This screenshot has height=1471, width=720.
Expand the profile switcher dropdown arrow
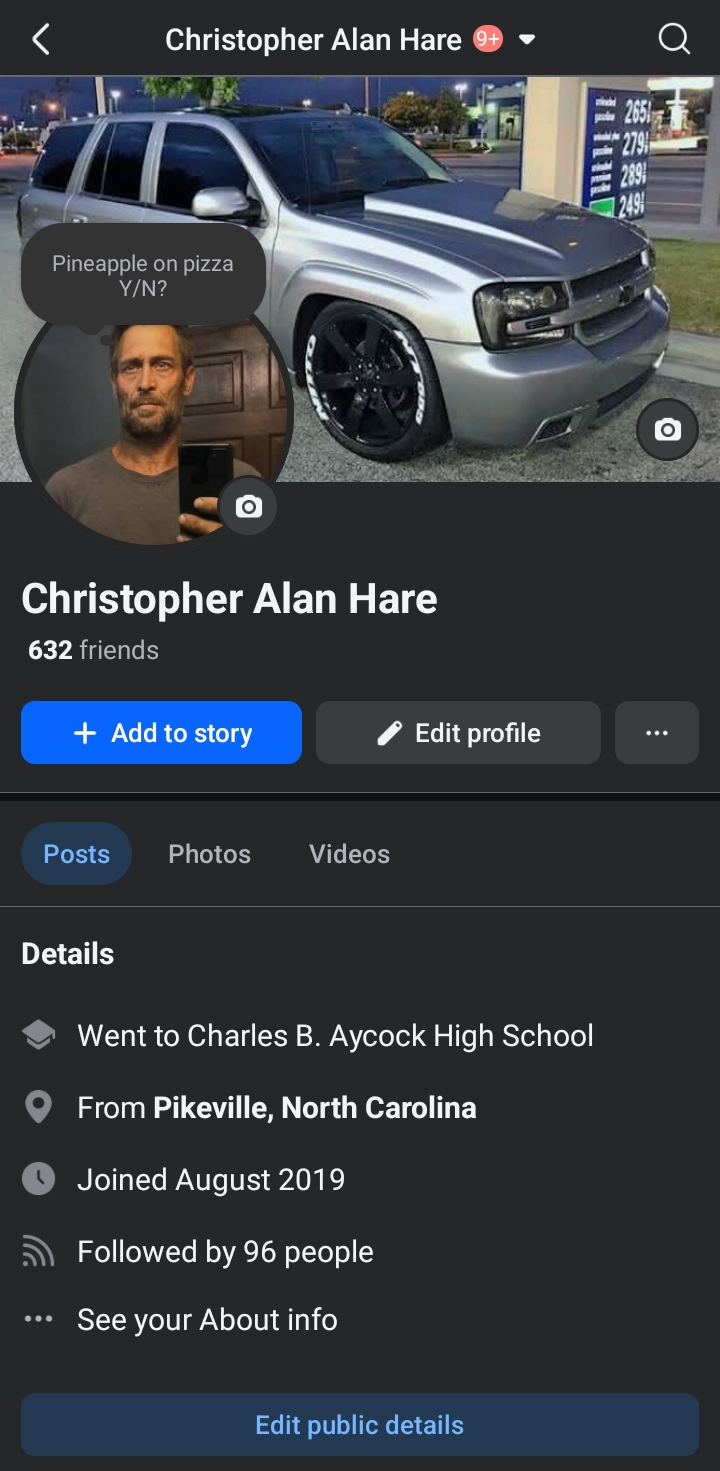point(527,40)
